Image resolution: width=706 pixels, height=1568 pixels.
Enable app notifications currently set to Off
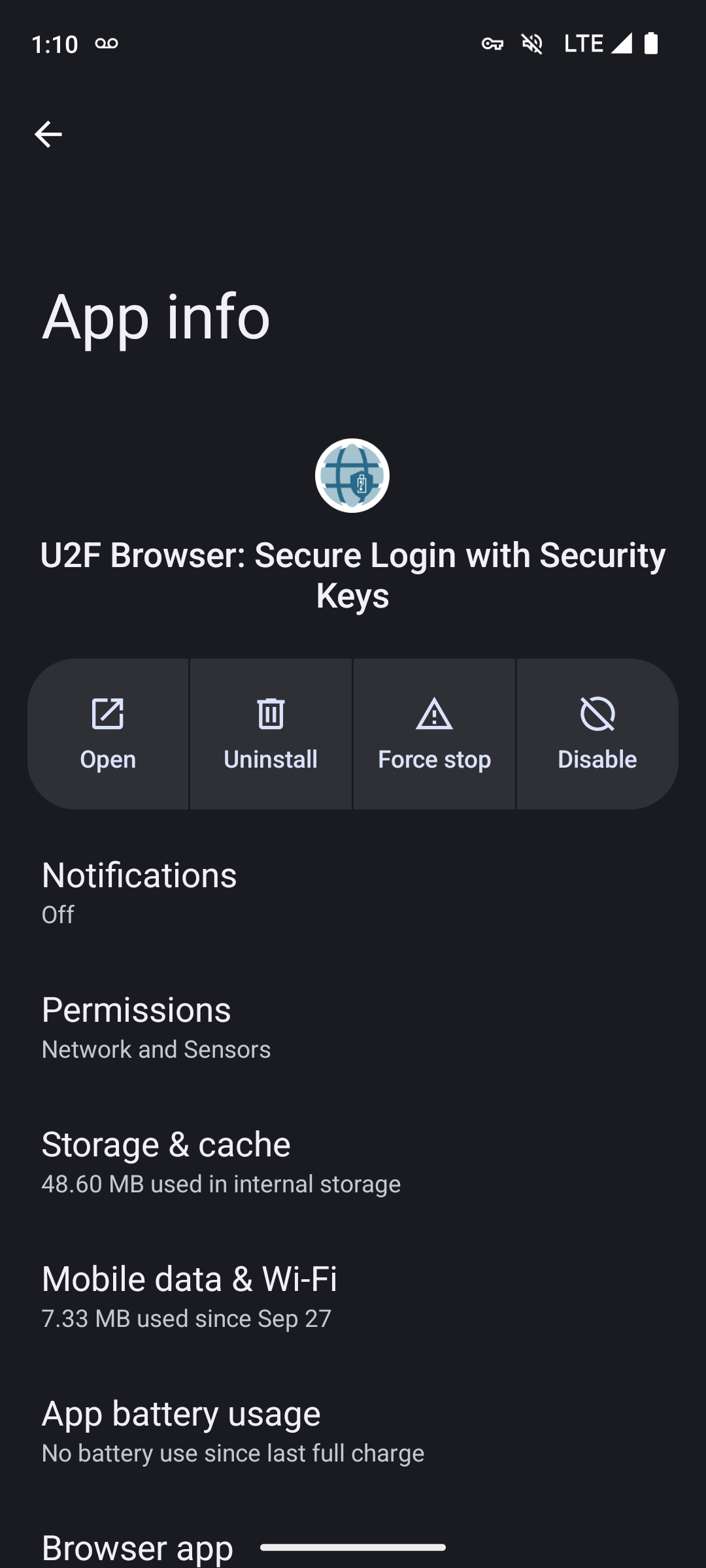coord(353,890)
